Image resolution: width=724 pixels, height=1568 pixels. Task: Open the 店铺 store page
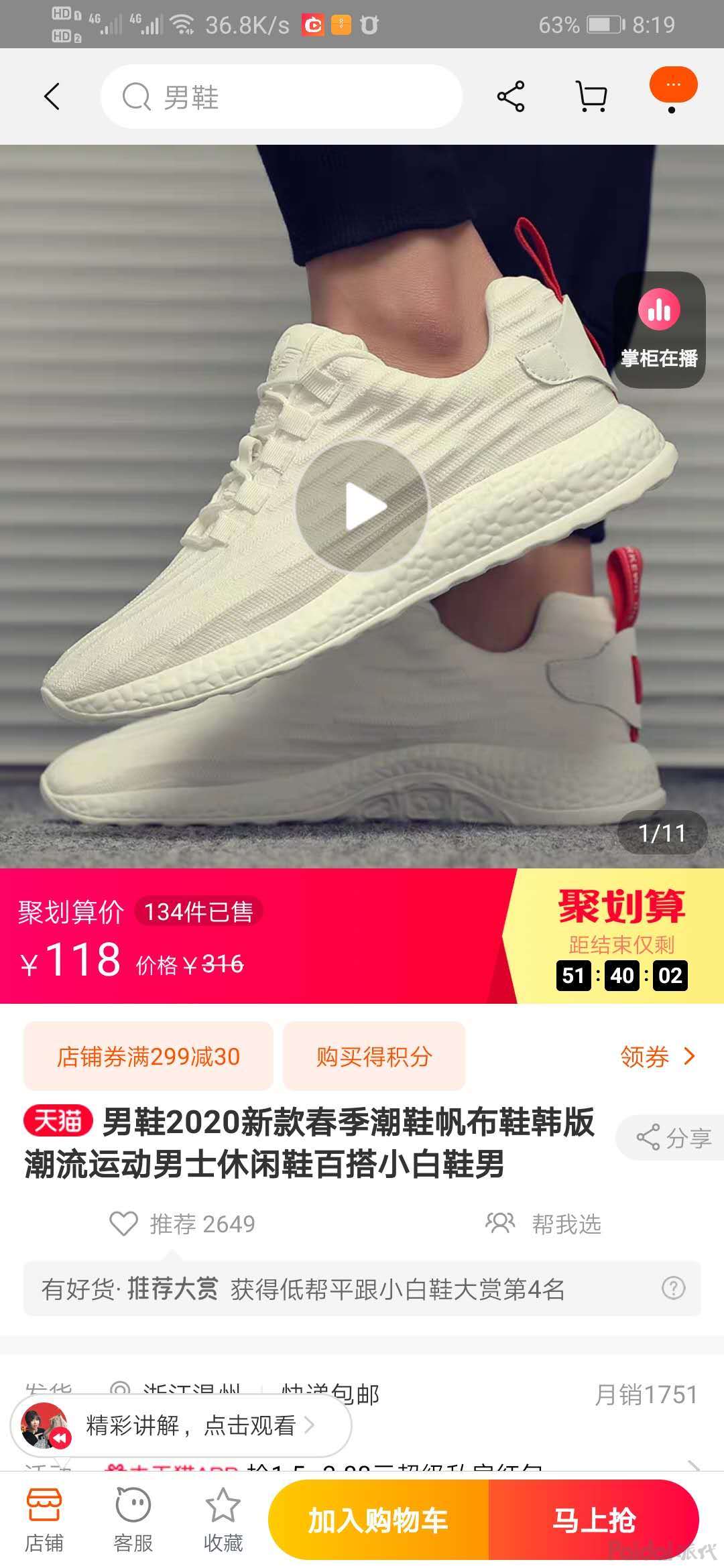(44, 1520)
